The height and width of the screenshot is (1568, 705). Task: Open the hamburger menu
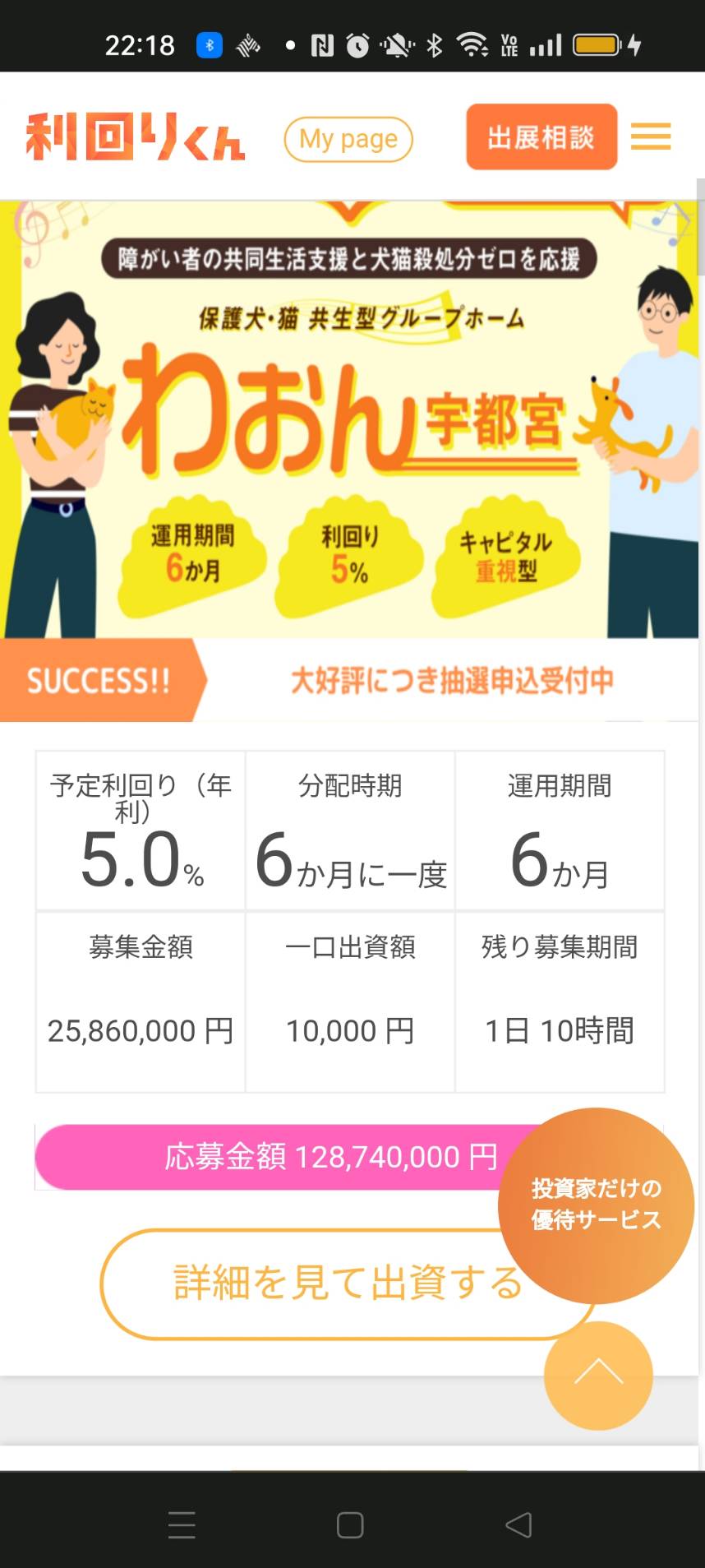click(651, 136)
